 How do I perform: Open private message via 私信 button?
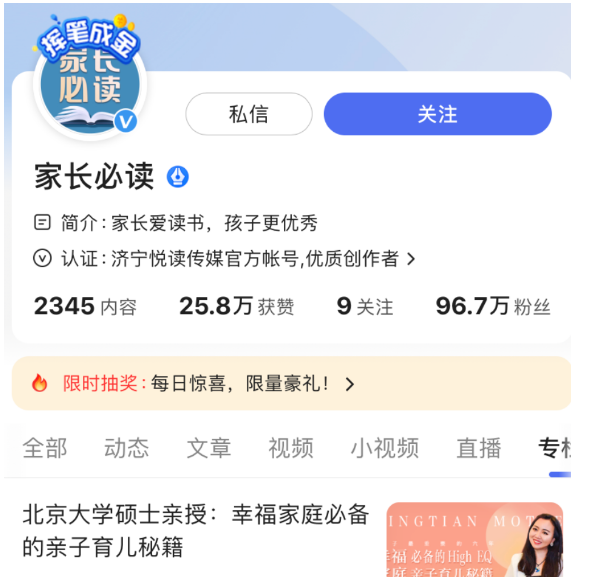pyautogui.click(x=249, y=114)
